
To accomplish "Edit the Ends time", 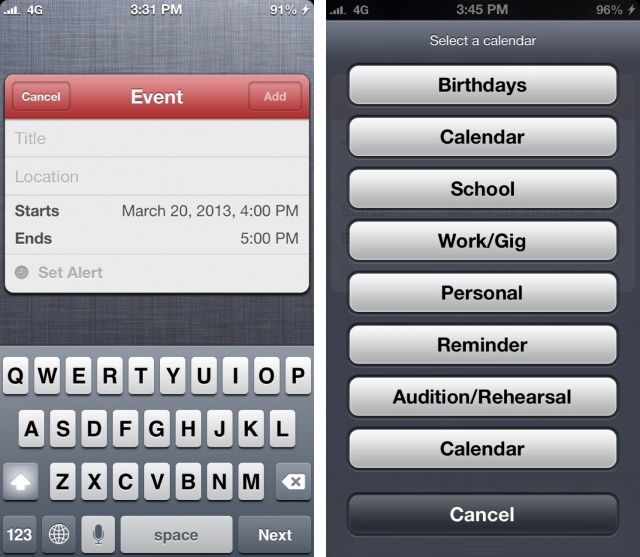I will coord(157,238).
